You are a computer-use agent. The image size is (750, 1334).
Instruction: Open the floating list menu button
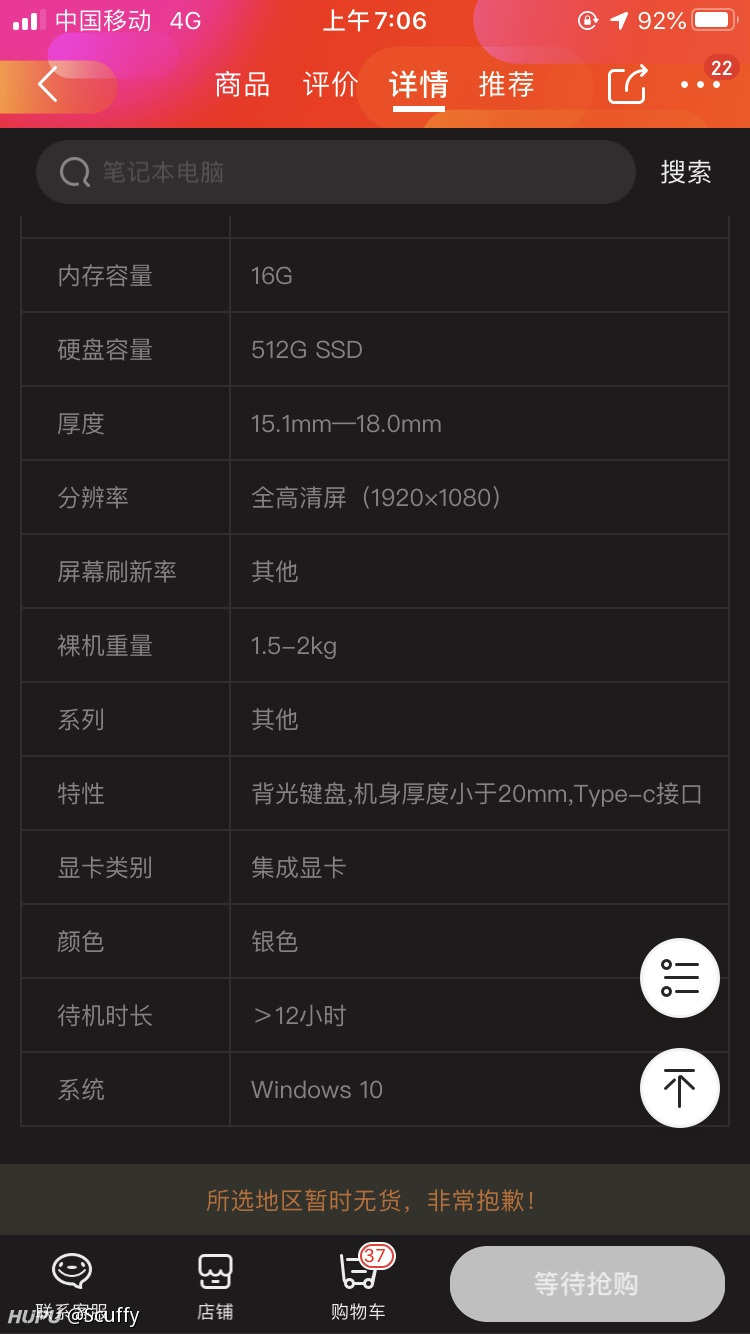(x=680, y=978)
